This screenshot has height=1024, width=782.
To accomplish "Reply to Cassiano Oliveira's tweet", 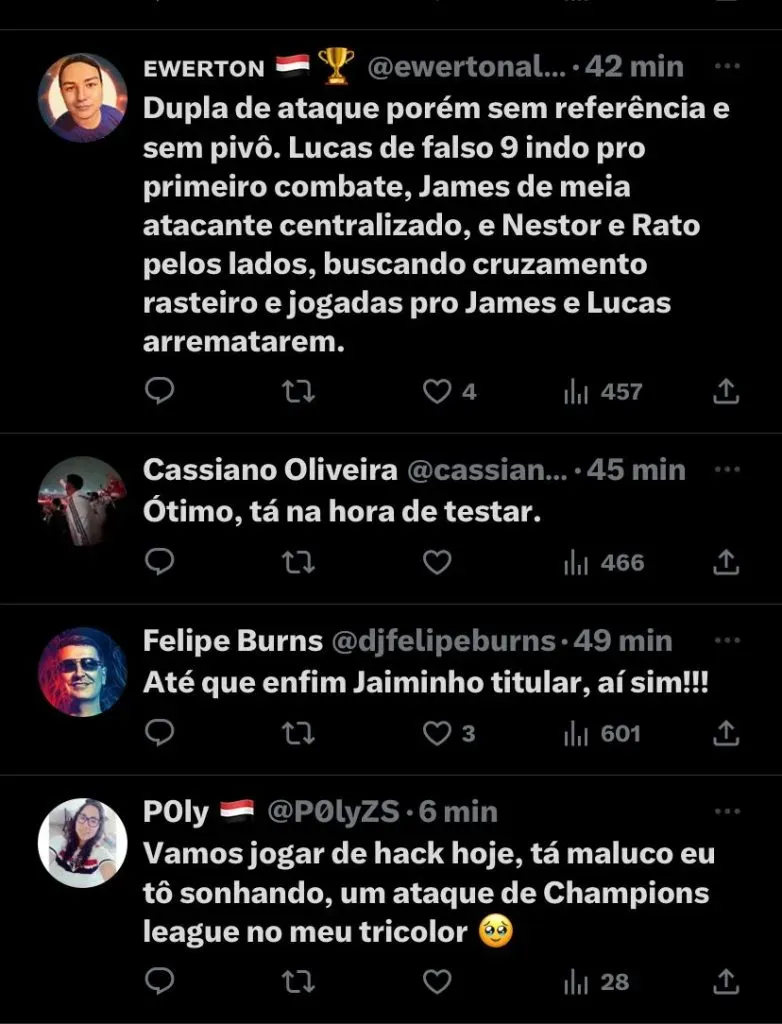I will 160,562.
